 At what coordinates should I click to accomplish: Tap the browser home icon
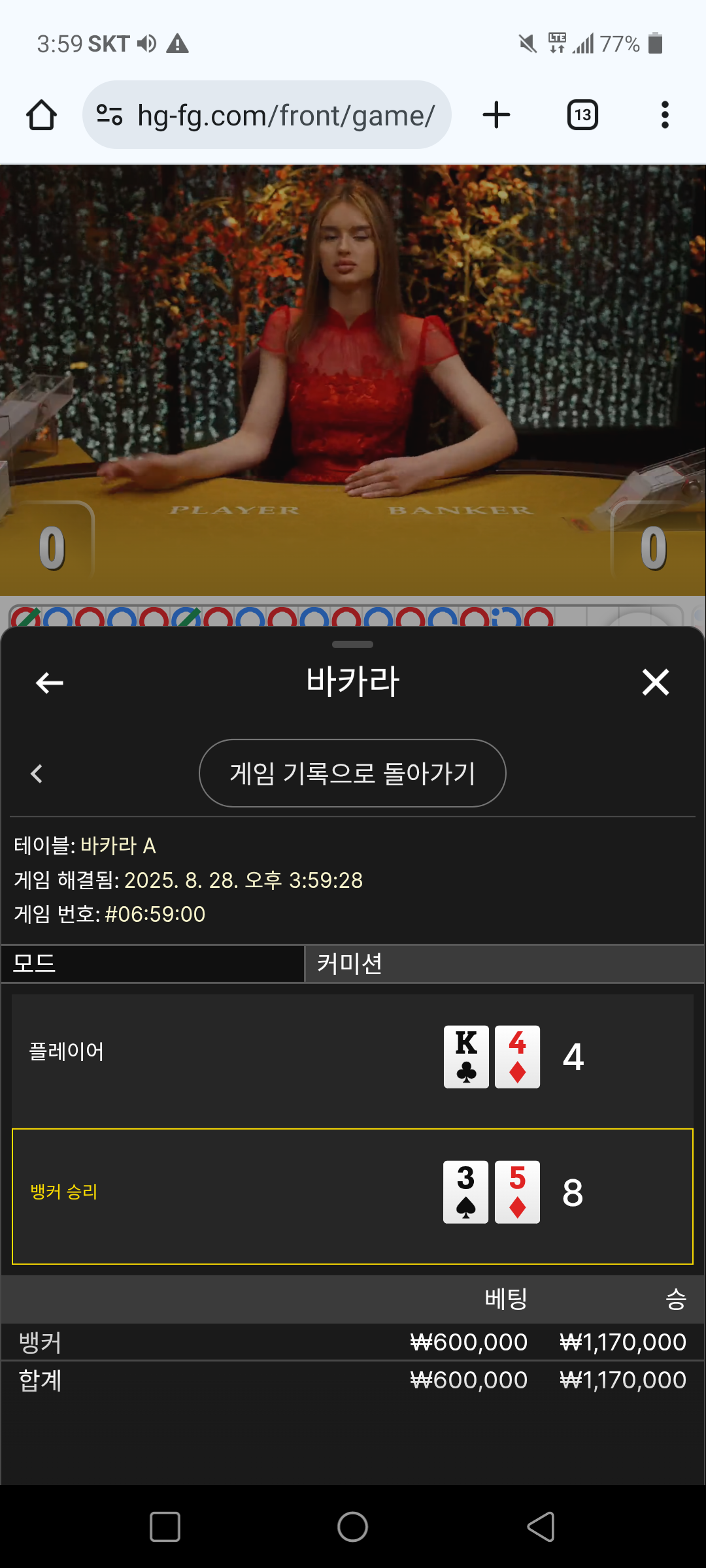(41, 115)
